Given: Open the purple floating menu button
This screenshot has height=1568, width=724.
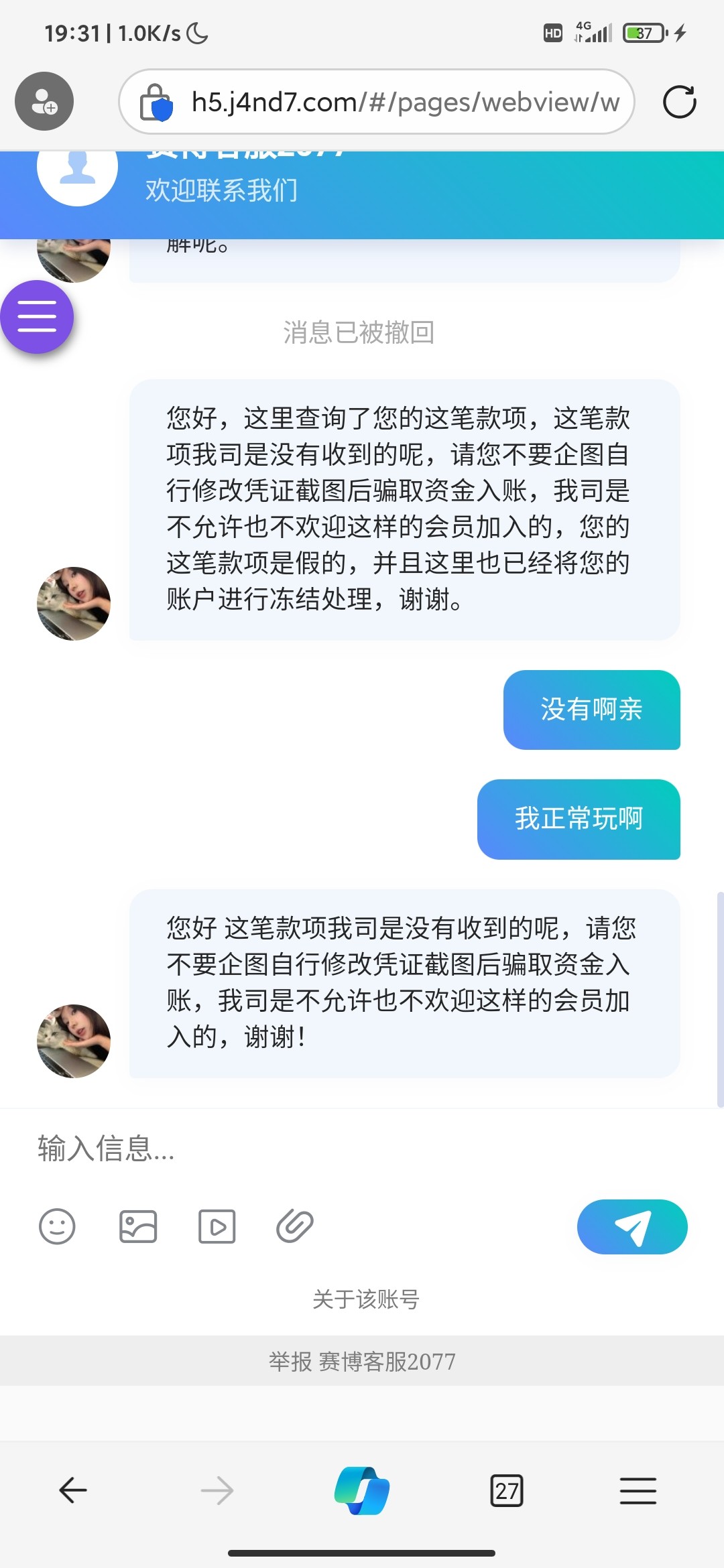Looking at the screenshot, I should pyautogui.click(x=37, y=316).
